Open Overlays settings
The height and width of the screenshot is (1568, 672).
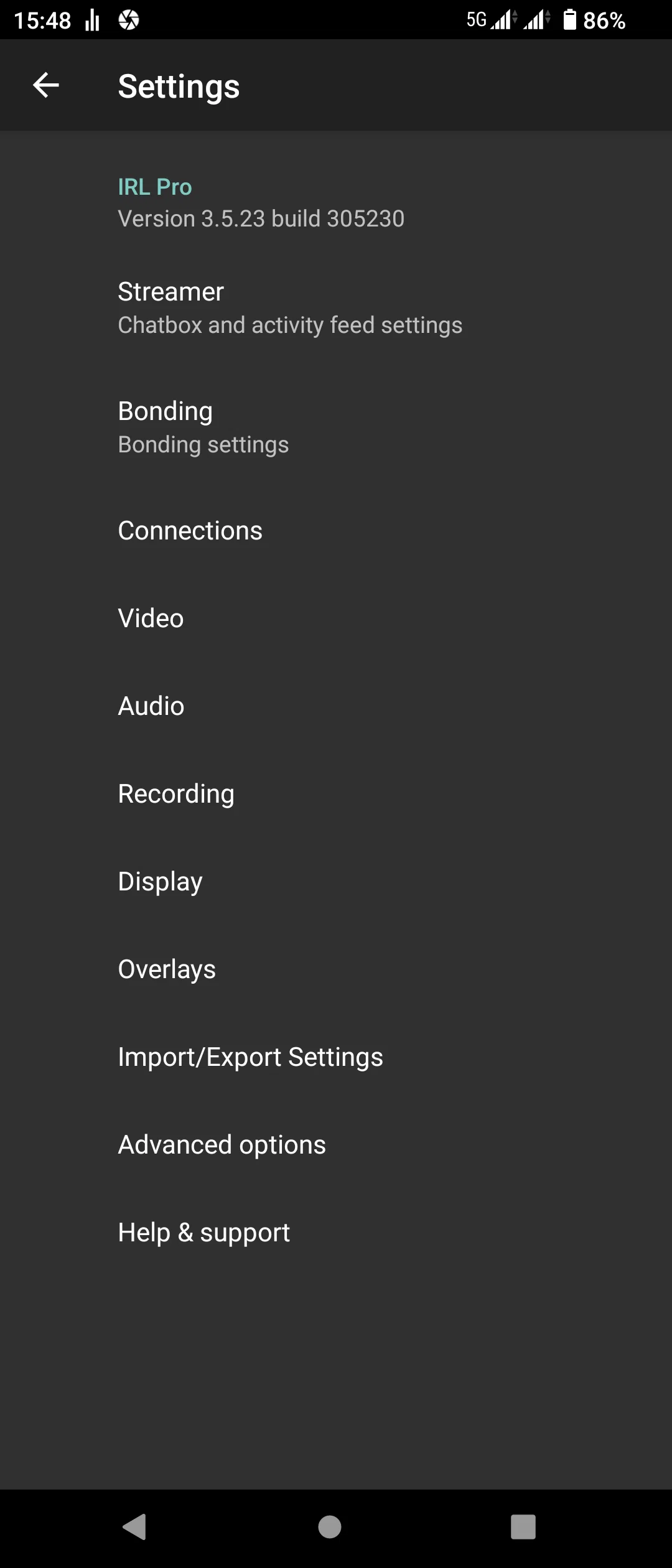point(336,969)
